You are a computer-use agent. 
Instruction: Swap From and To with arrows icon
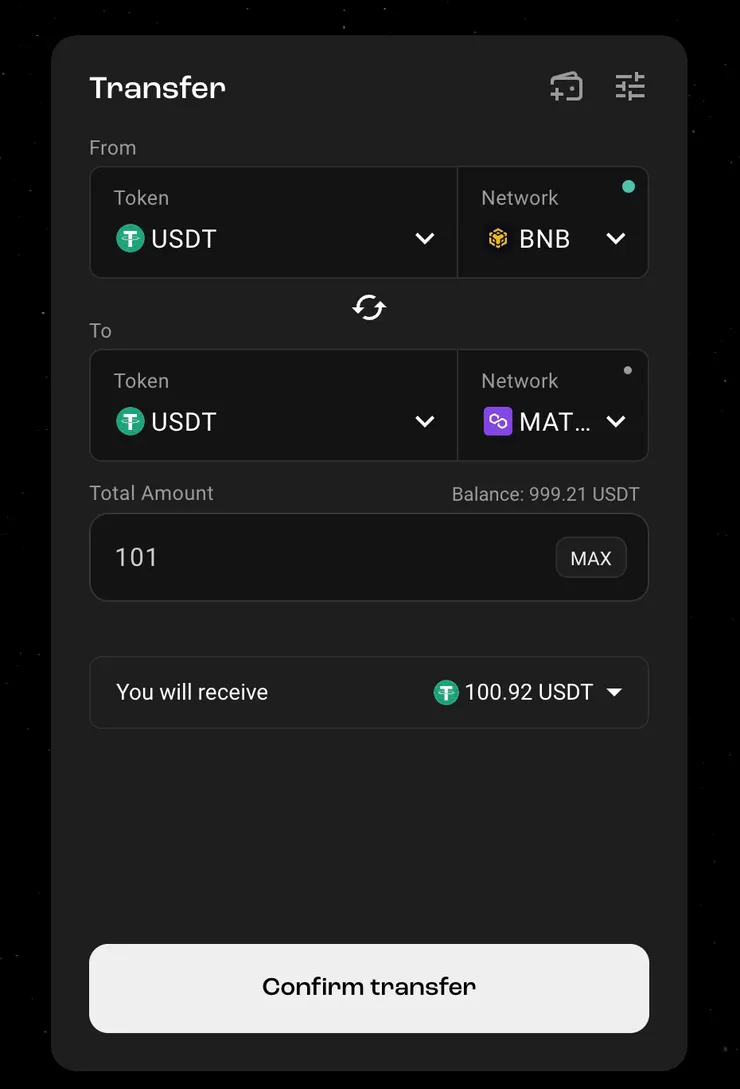[x=369, y=308]
